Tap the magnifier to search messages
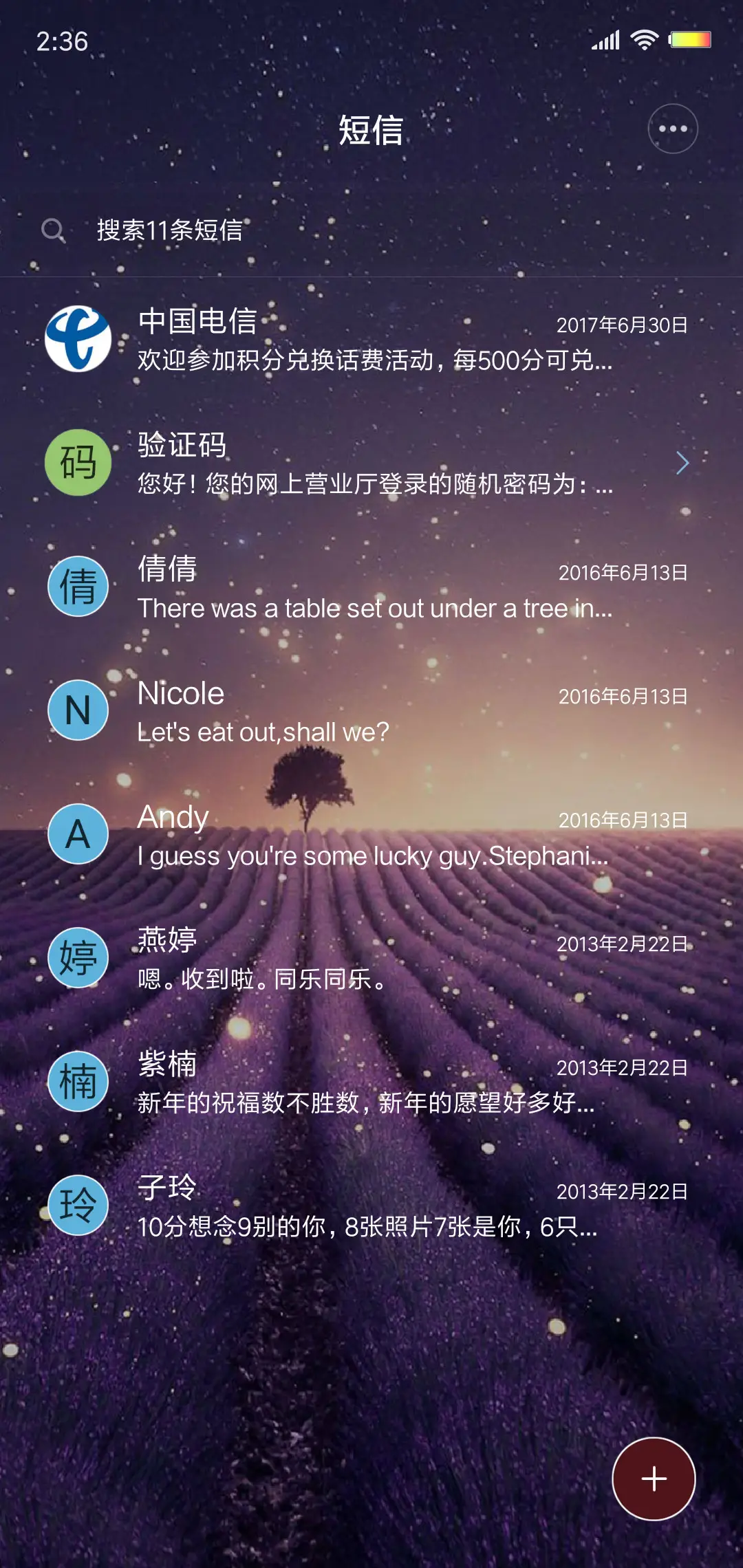This screenshot has width=743, height=1568. (55, 229)
